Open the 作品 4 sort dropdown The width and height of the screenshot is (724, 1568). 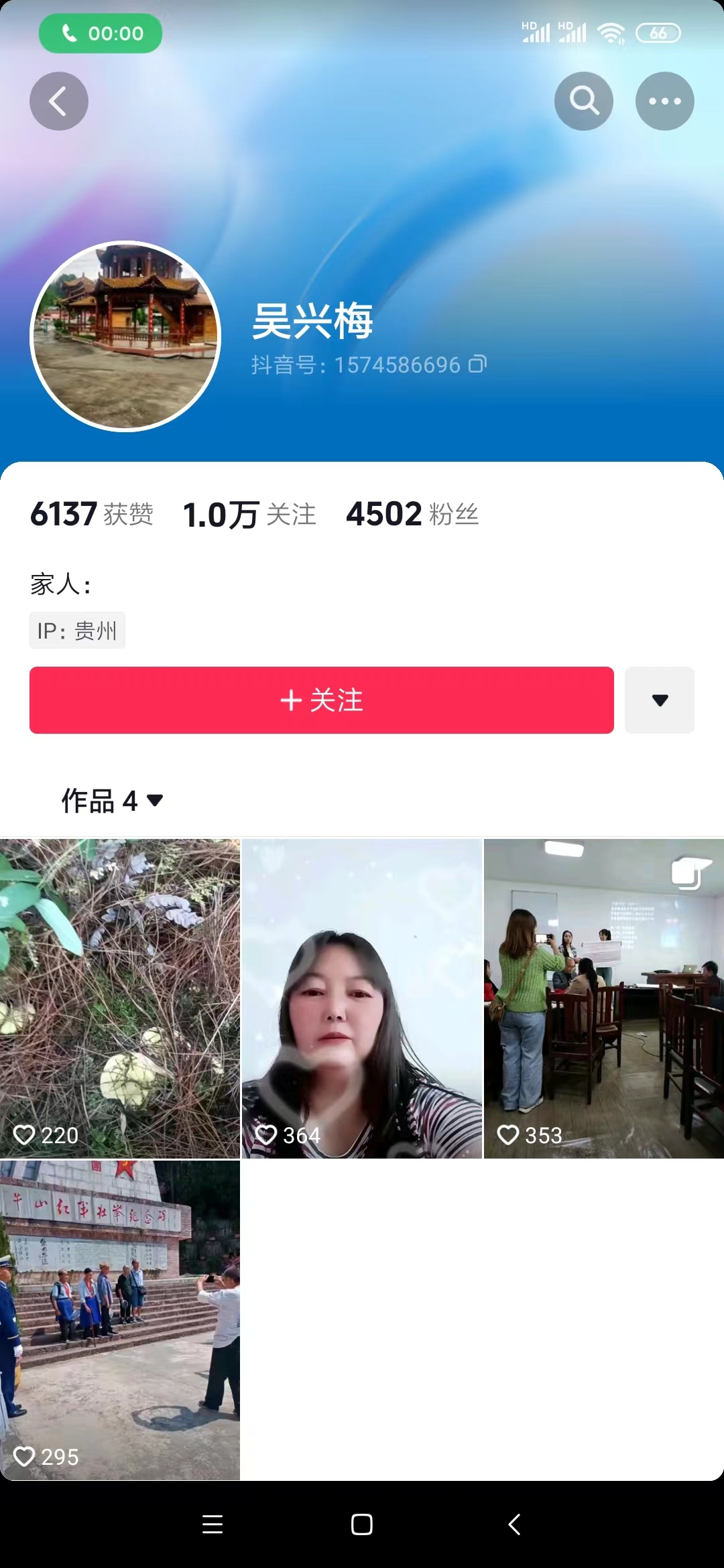113,801
